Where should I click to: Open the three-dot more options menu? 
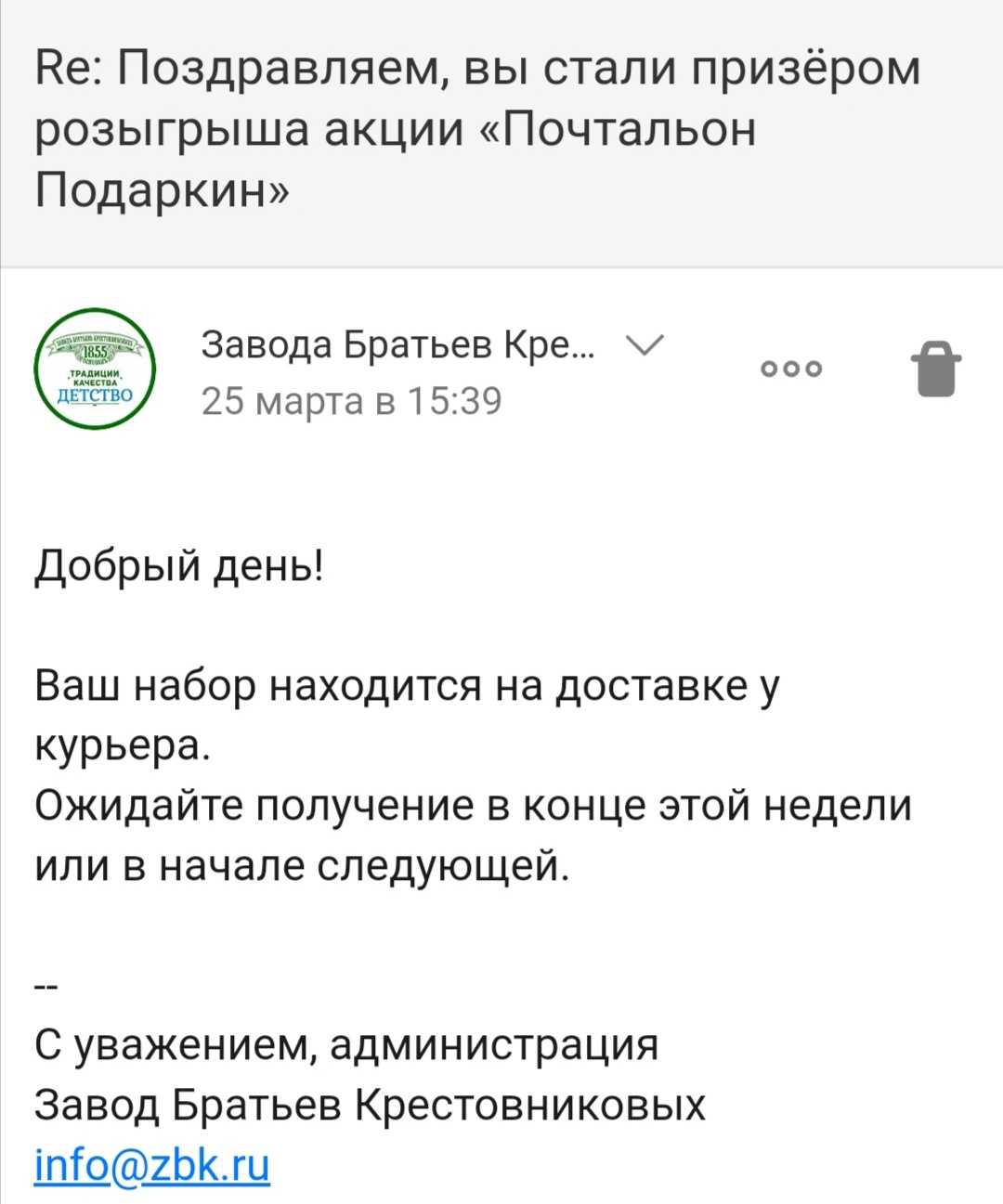(x=791, y=369)
